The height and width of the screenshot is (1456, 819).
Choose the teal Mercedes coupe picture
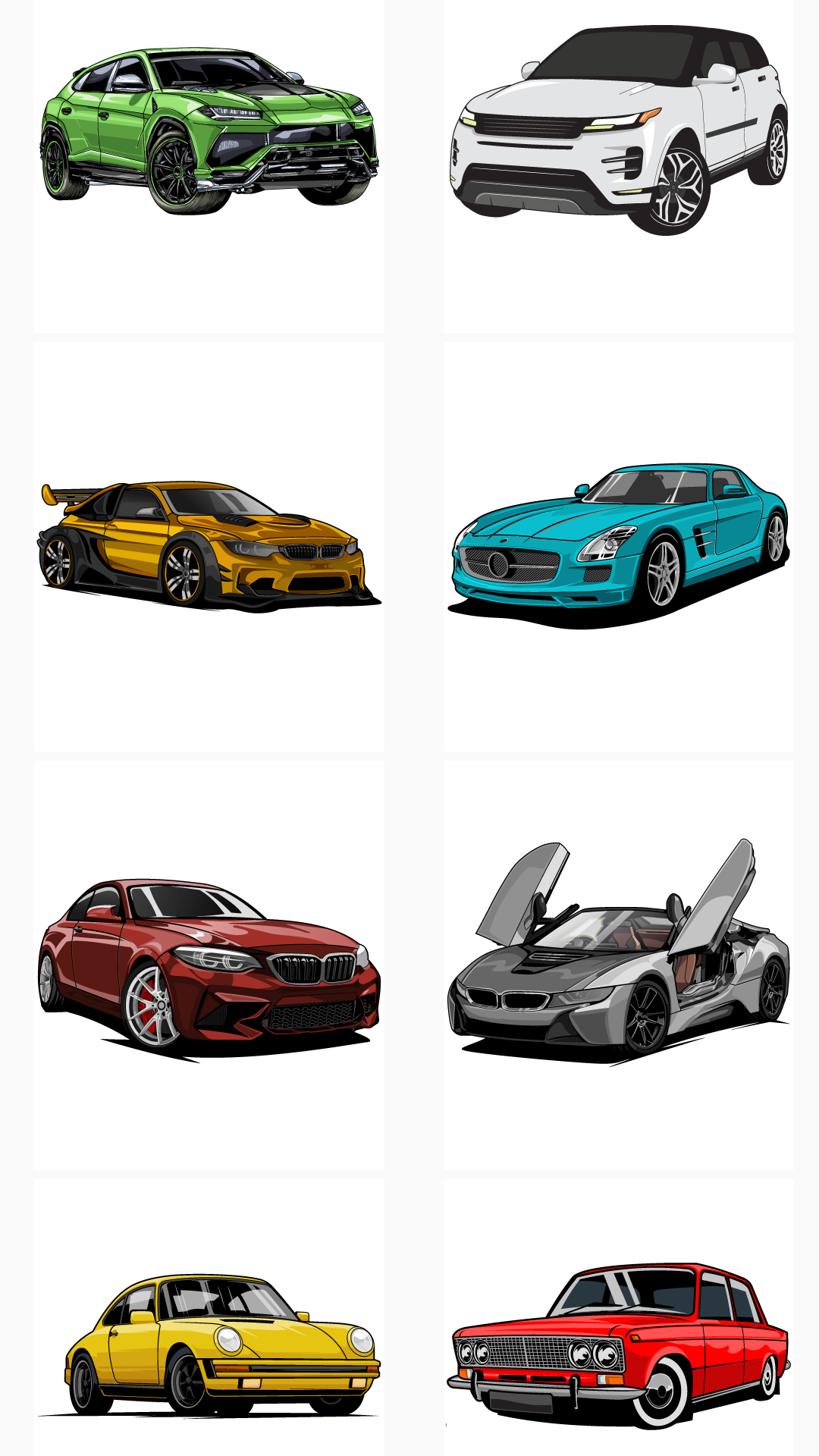(x=619, y=547)
